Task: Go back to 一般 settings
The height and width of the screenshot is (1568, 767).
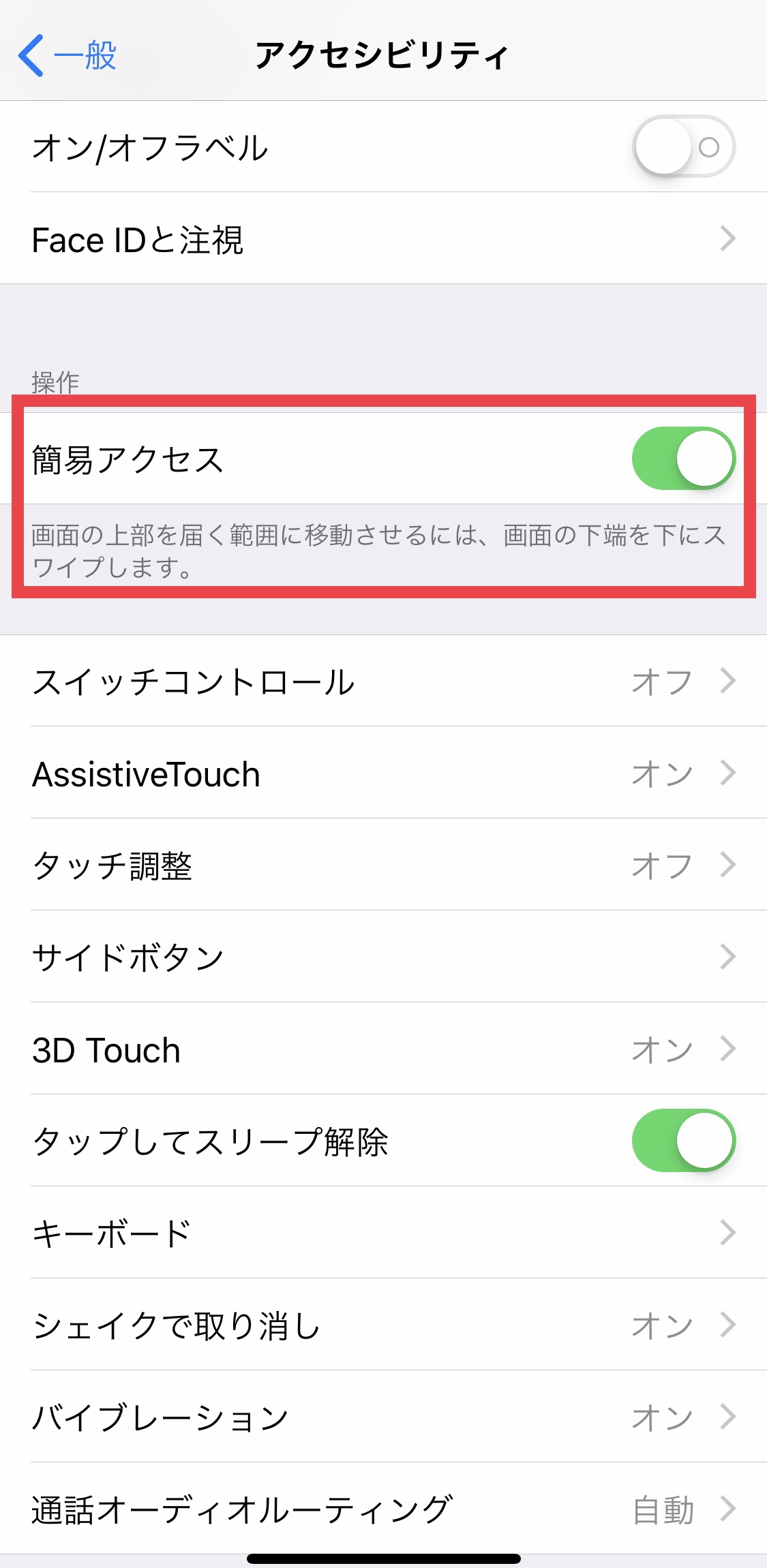Action: pyautogui.click(x=68, y=56)
